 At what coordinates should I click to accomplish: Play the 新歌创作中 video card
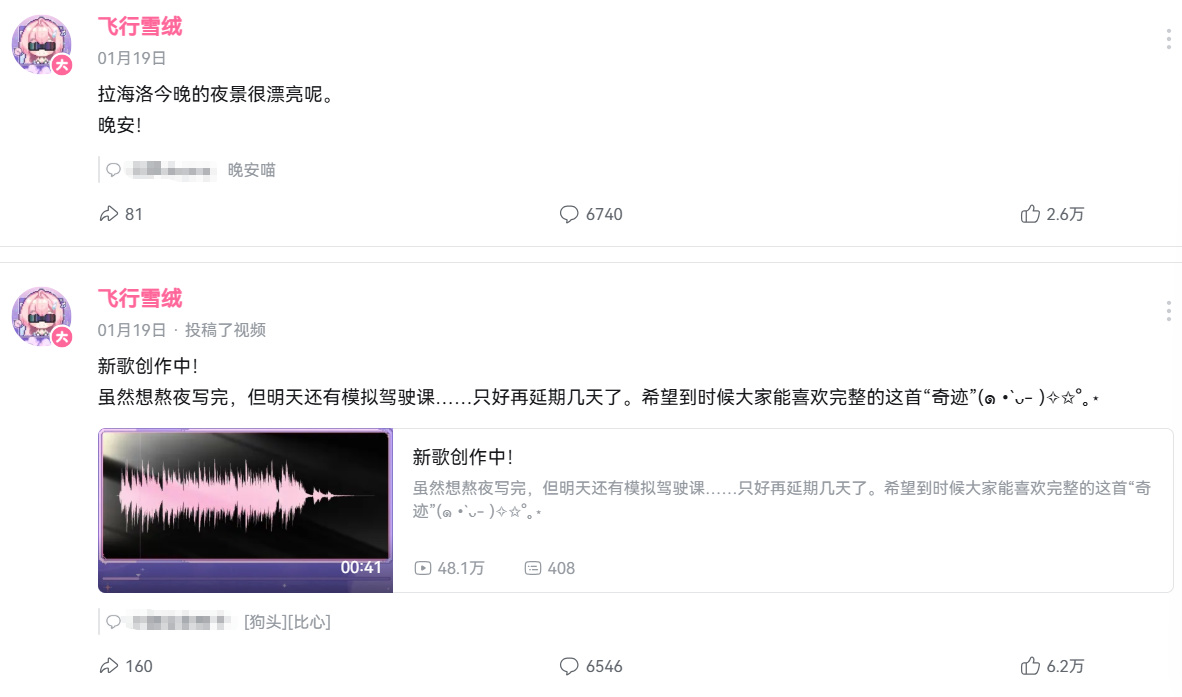point(245,510)
